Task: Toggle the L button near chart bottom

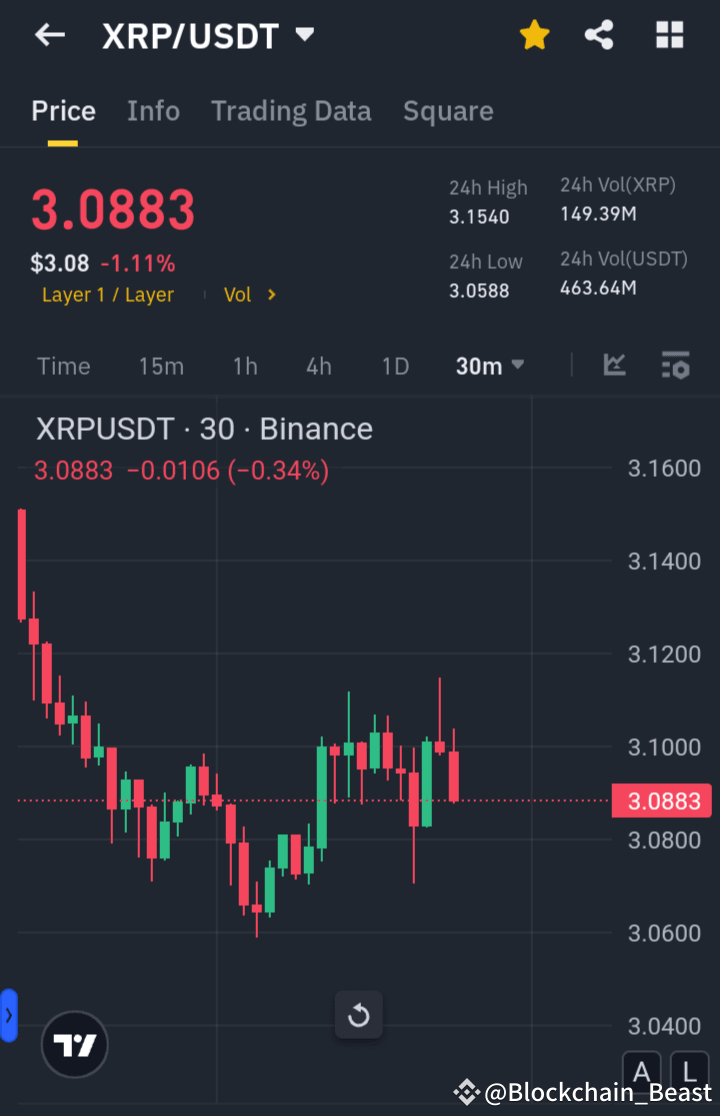Action: pyautogui.click(x=689, y=1071)
